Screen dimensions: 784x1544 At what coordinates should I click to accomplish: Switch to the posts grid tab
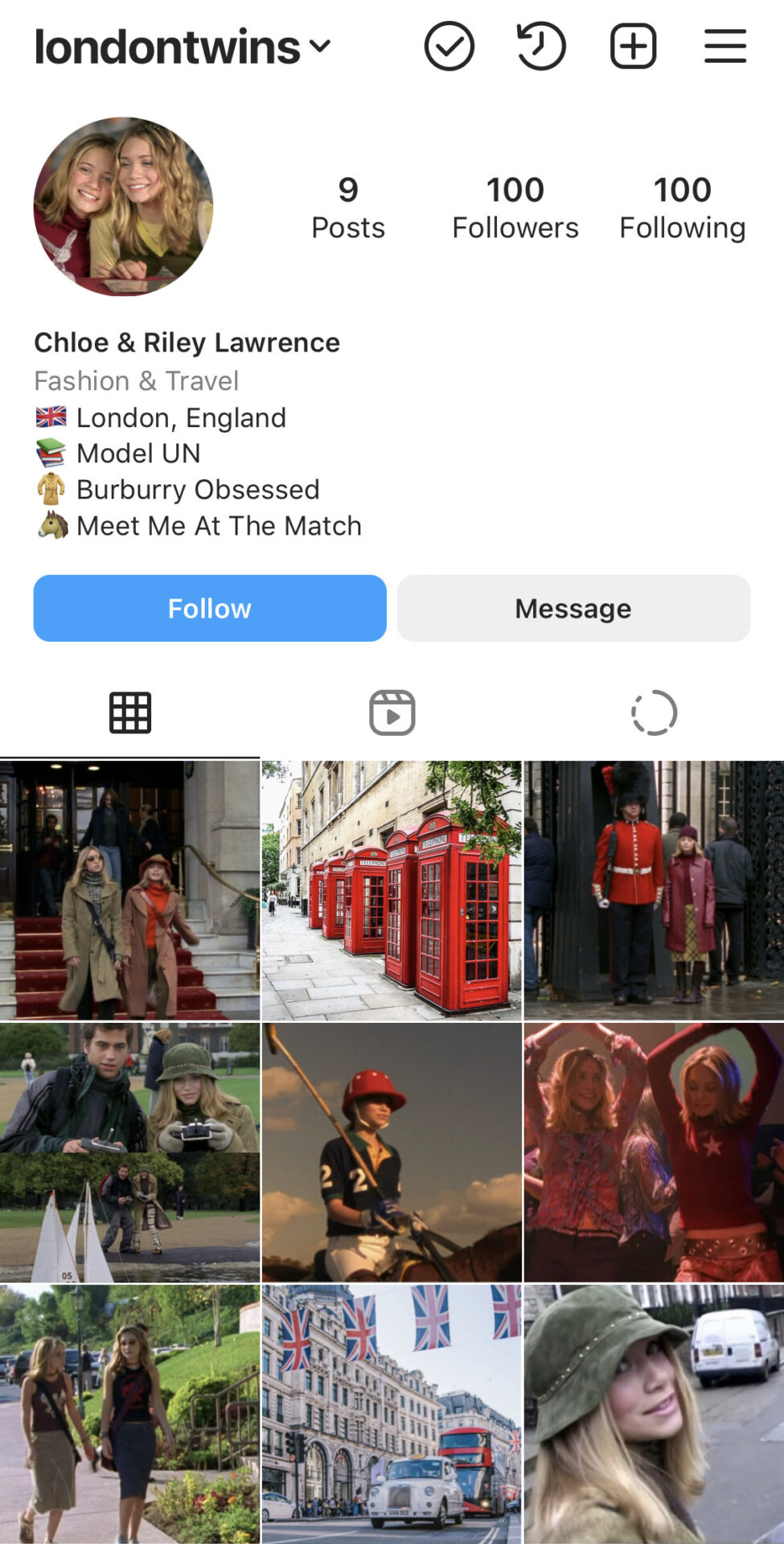pyautogui.click(x=130, y=712)
